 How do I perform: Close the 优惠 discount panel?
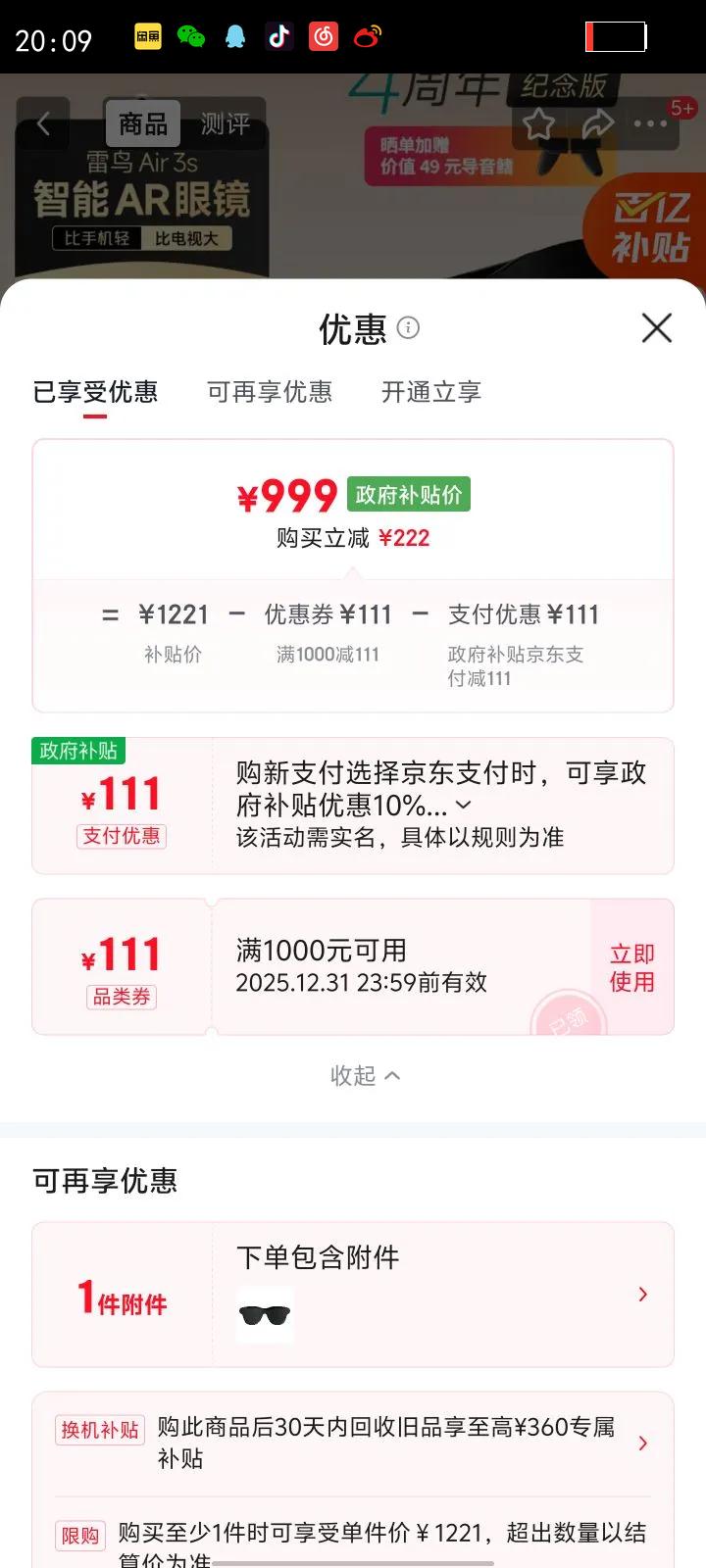click(x=655, y=329)
